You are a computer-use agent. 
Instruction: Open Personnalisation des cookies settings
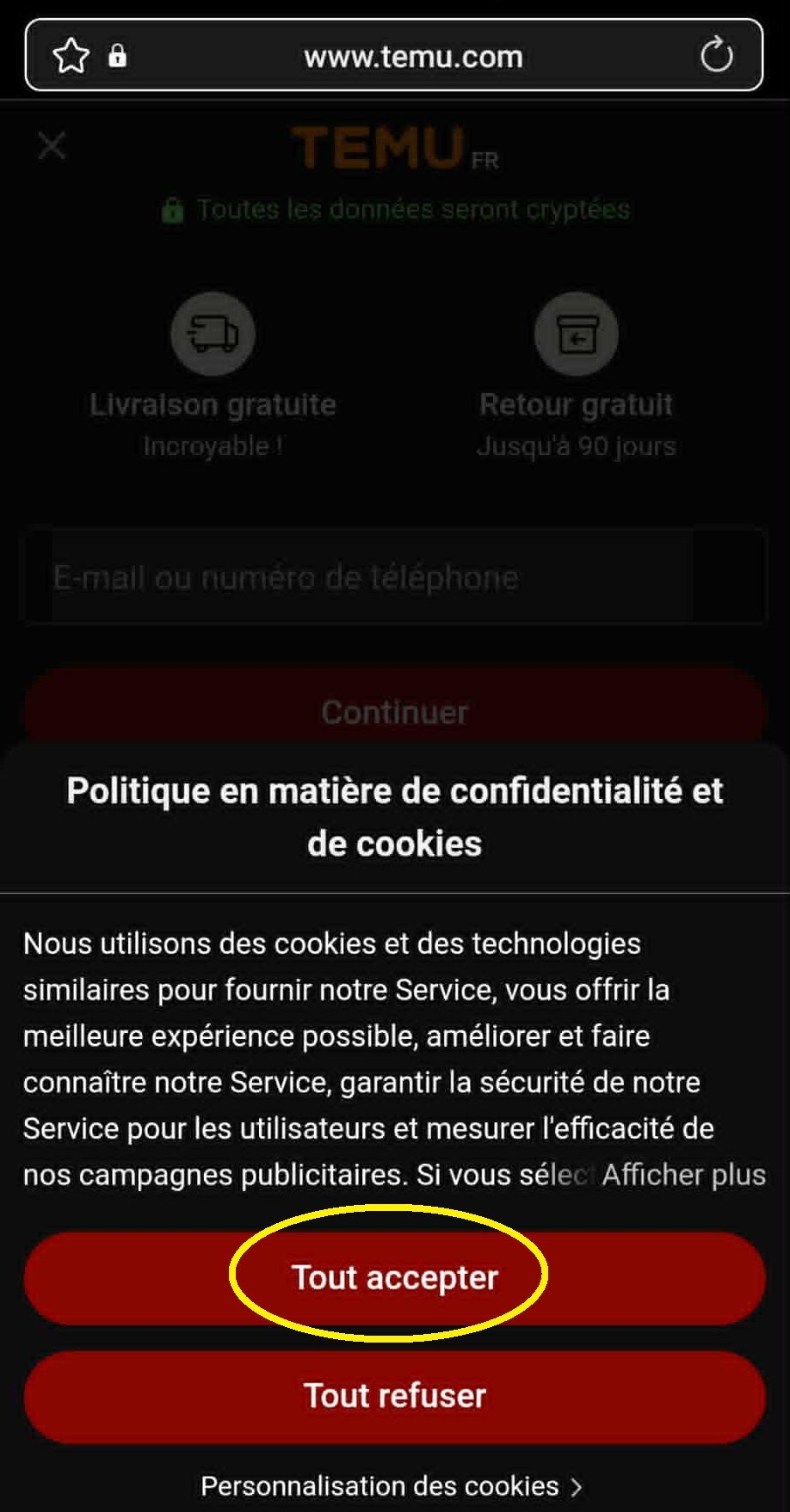(392, 1485)
